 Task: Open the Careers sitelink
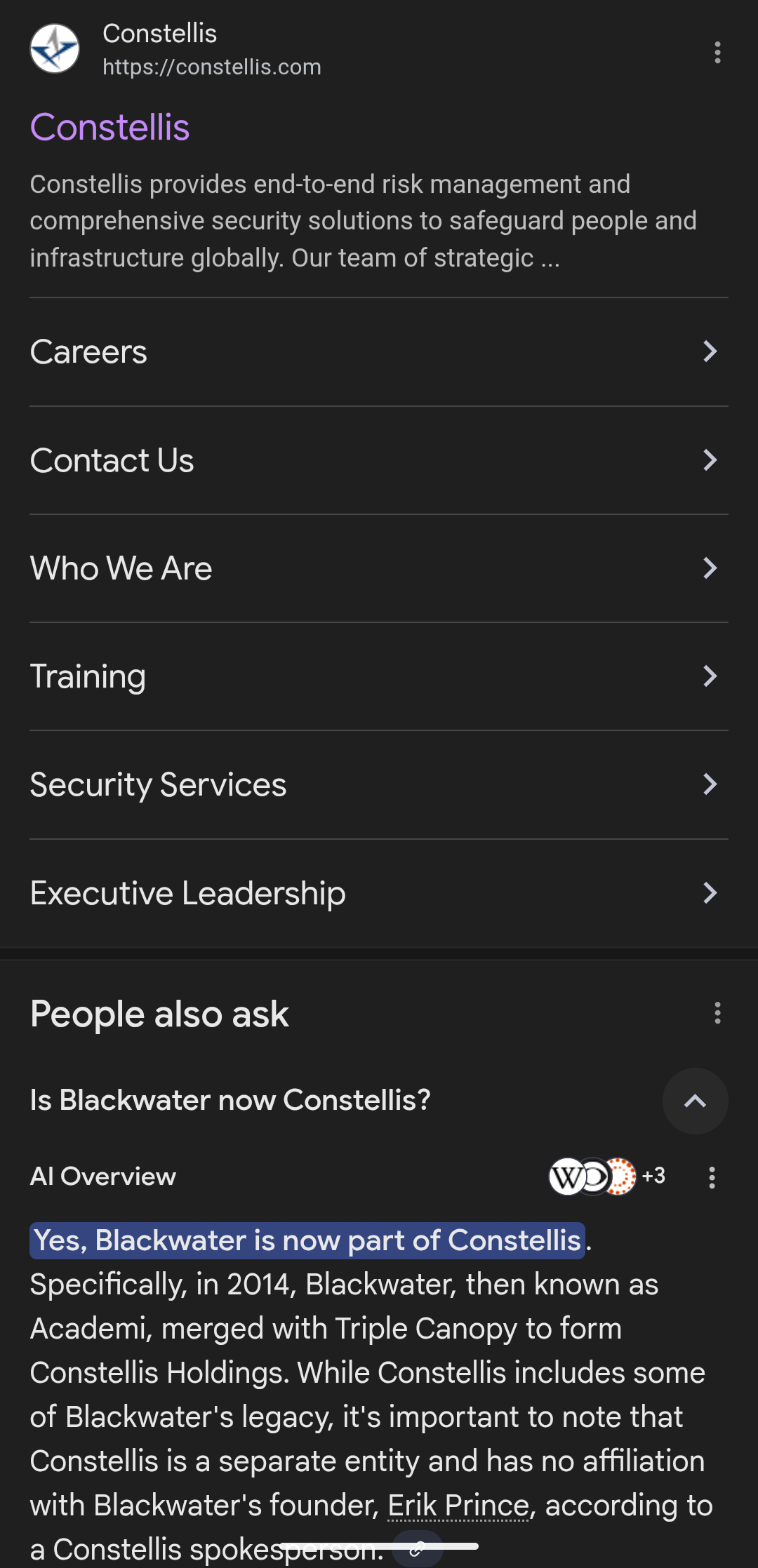tap(379, 352)
